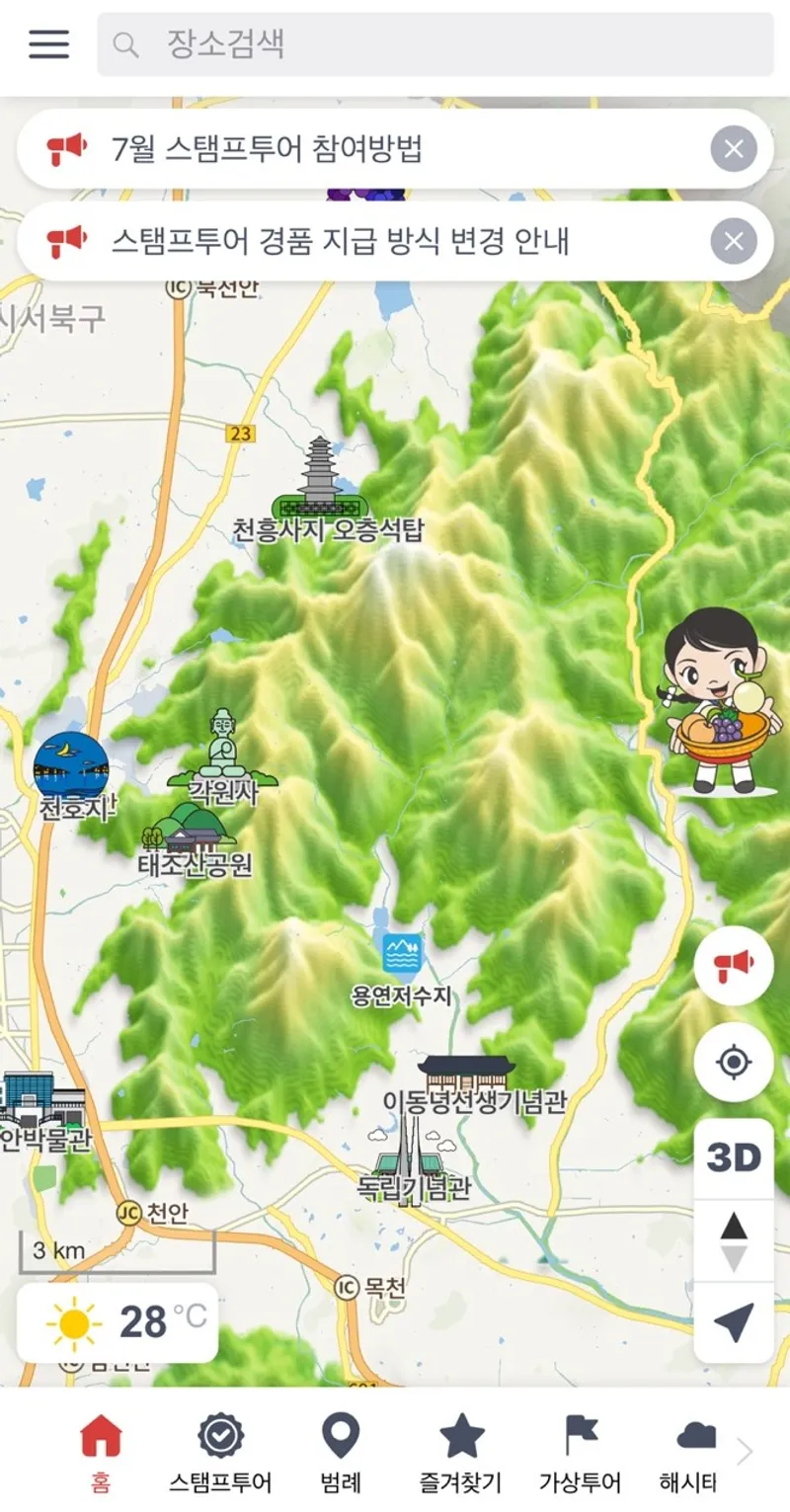790x1512 pixels.
Task: Tap the navigation arrow button
Action: pos(734,1323)
